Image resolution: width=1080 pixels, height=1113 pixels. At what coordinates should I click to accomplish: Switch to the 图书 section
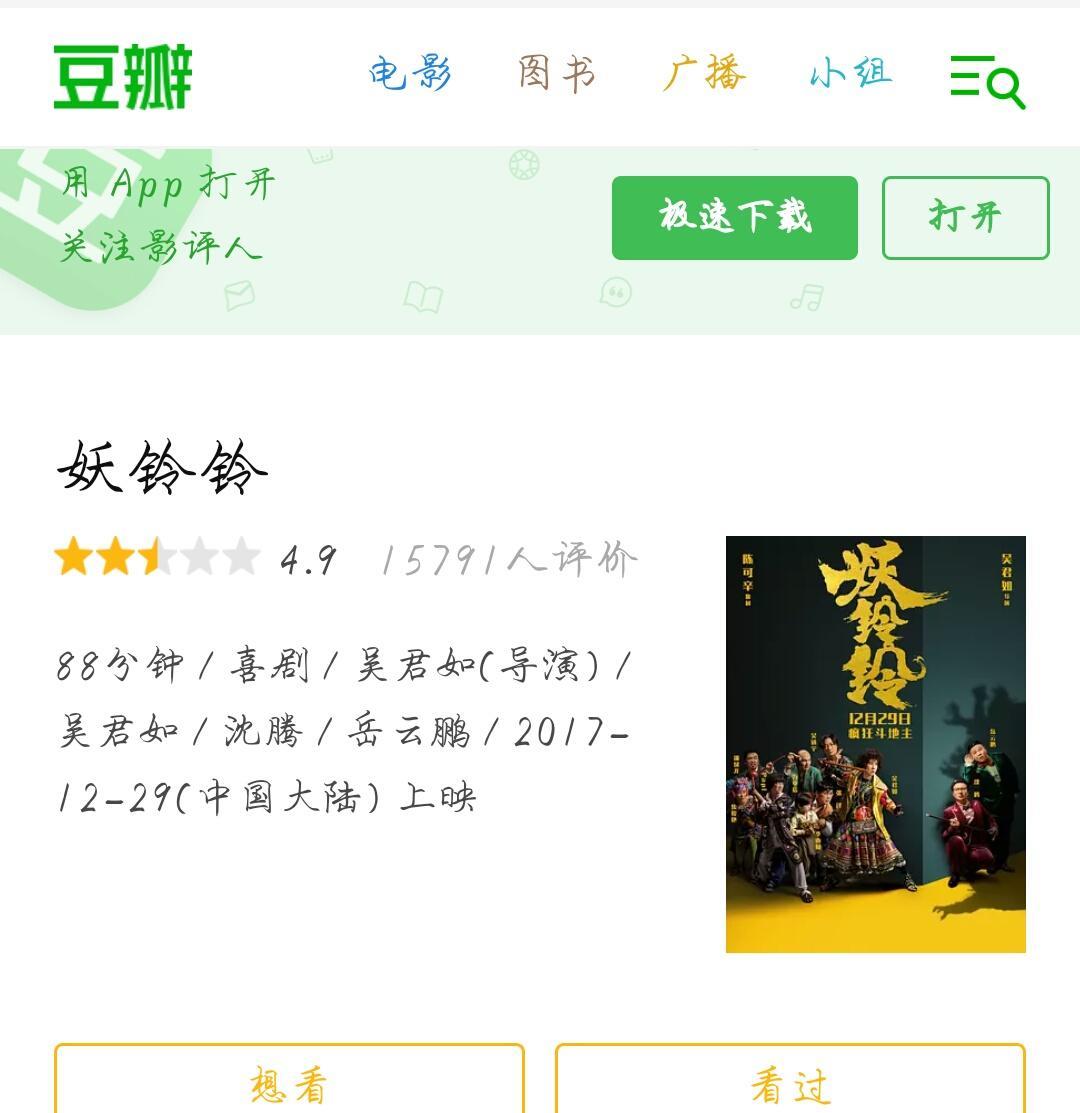[557, 74]
